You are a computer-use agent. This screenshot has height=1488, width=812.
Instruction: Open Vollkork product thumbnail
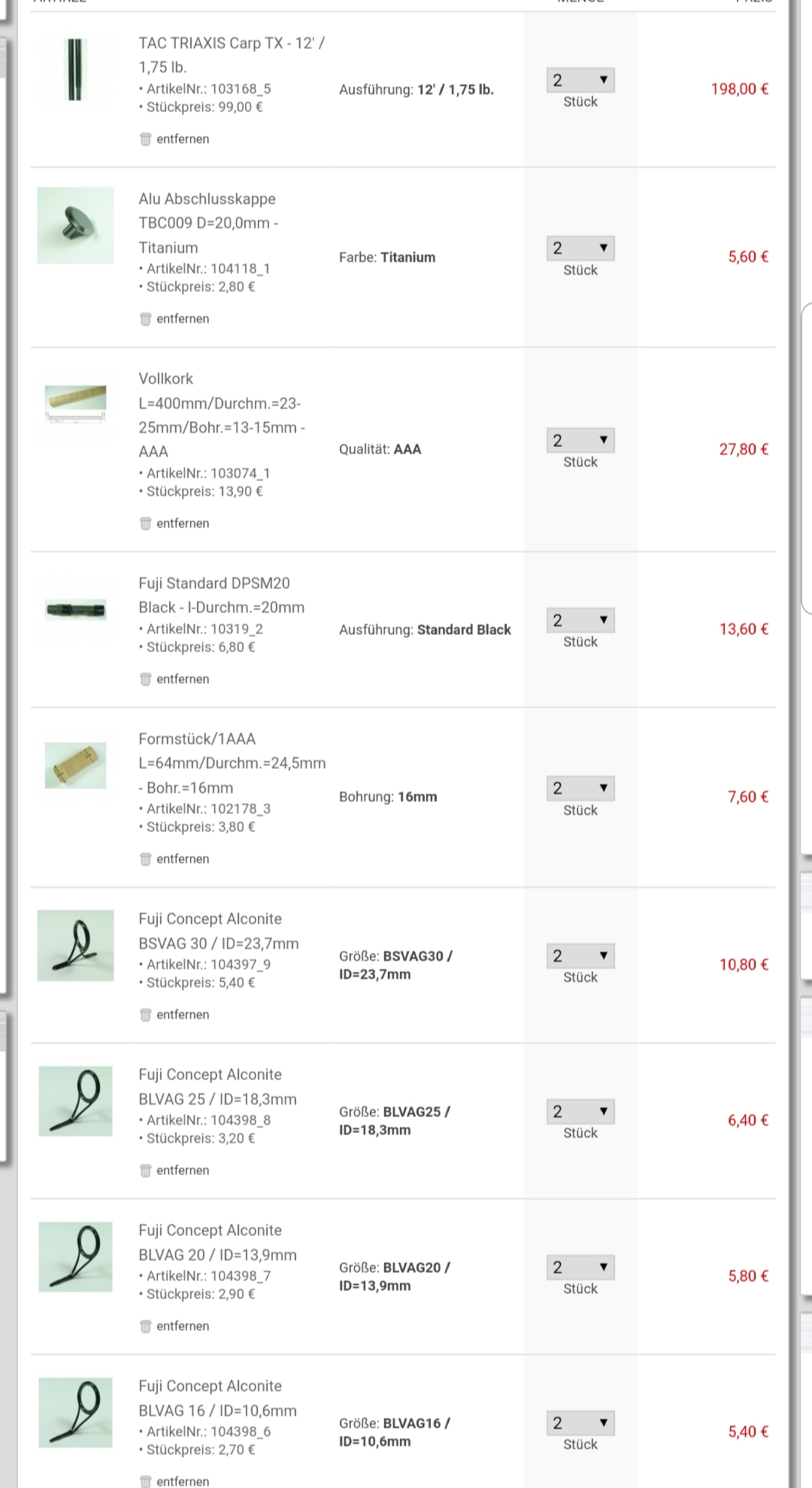click(x=75, y=403)
